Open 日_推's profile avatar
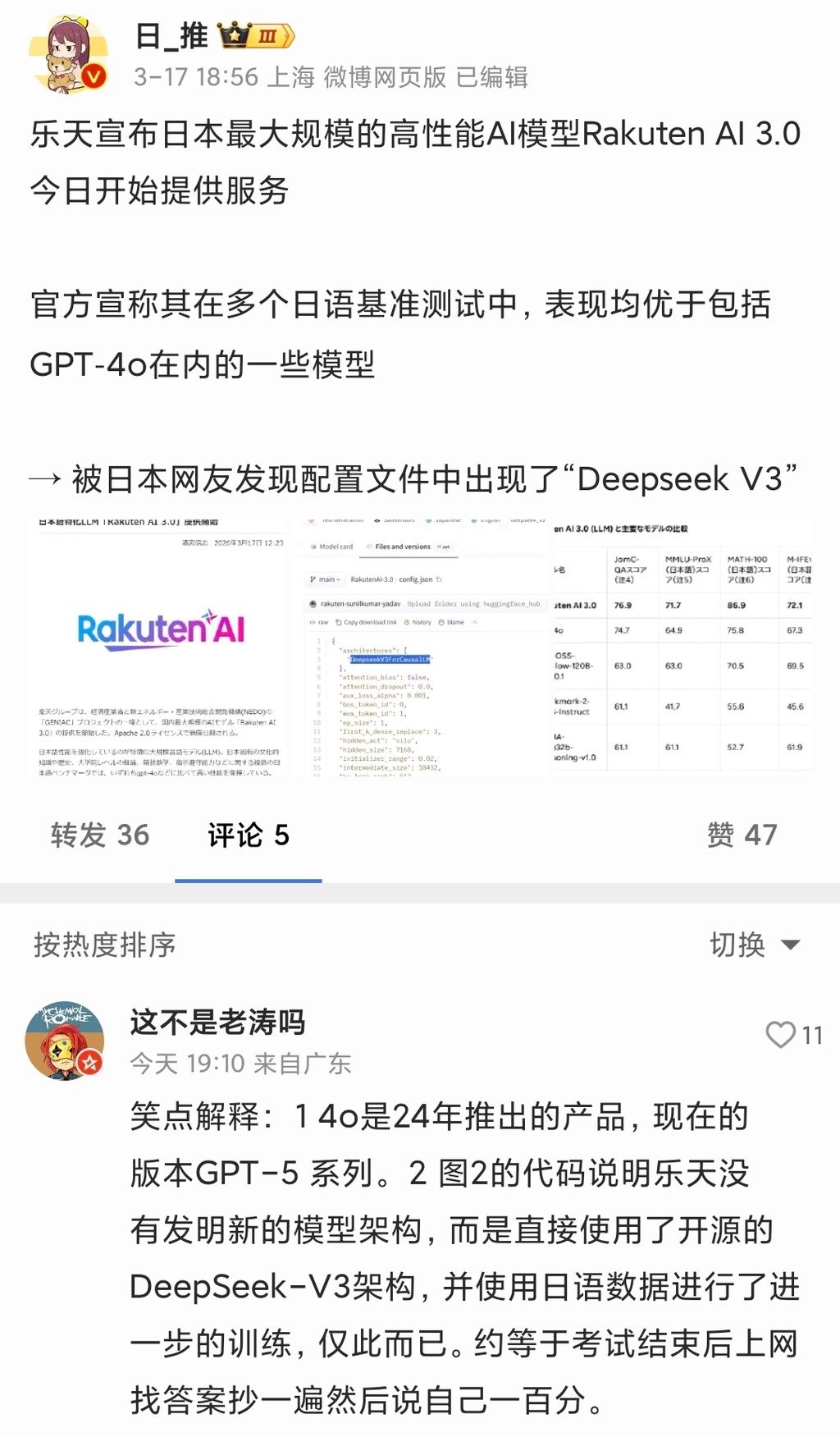 tap(68, 54)
